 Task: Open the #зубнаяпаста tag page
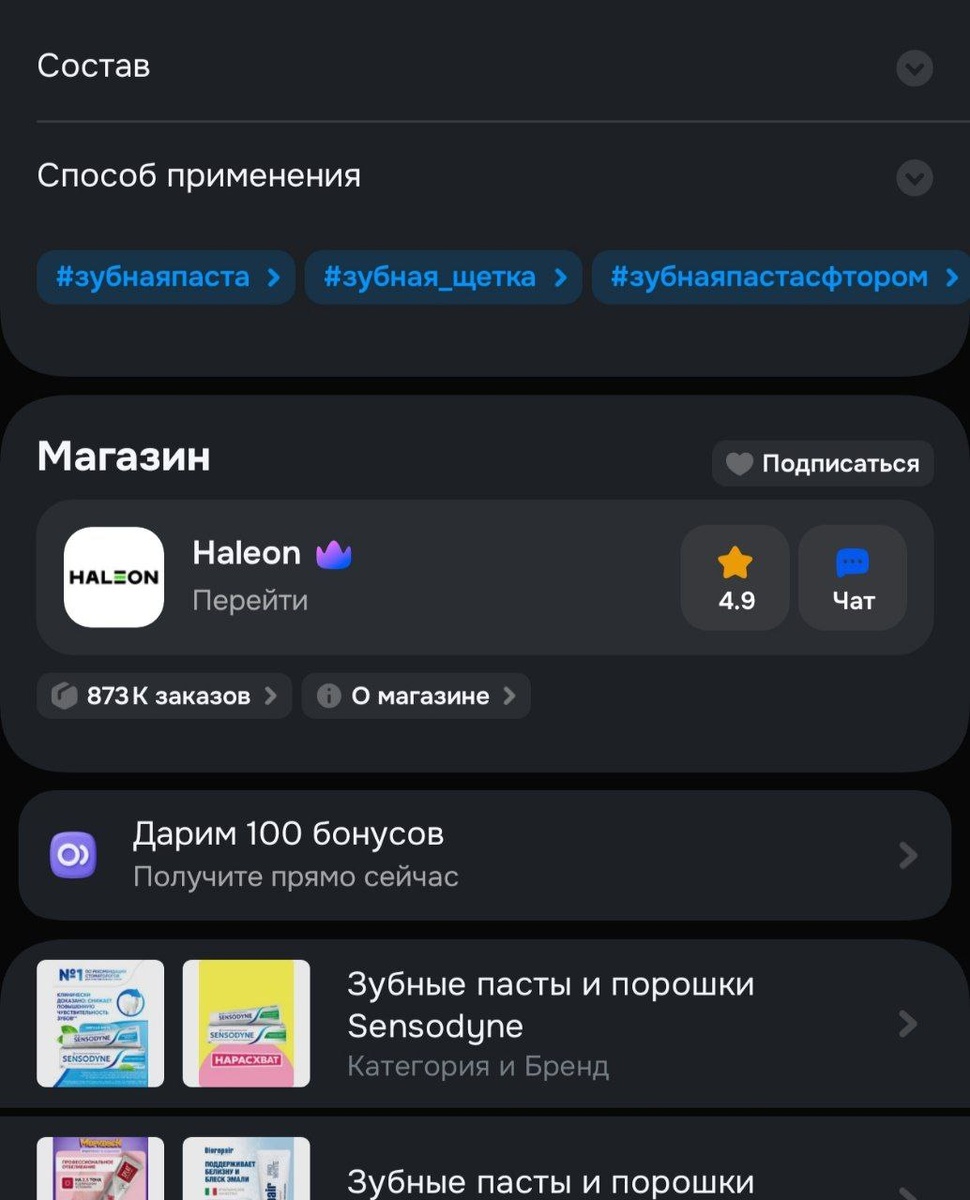pyautogui.click(x=165, y=277)
